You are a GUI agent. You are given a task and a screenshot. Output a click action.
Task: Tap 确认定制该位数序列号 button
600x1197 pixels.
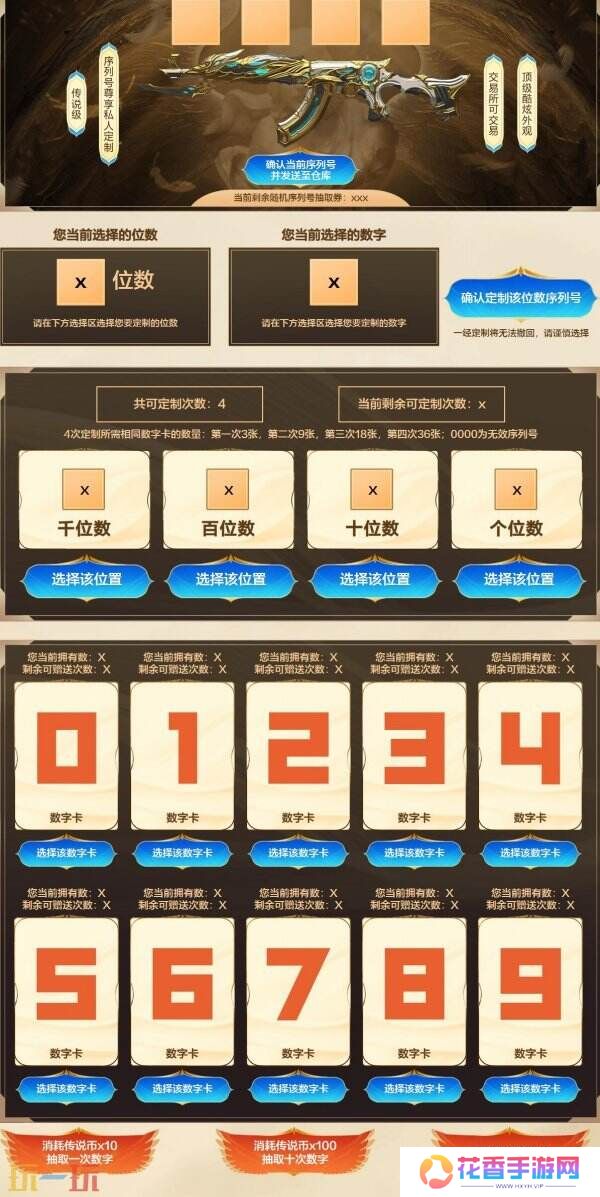[521, 299]
